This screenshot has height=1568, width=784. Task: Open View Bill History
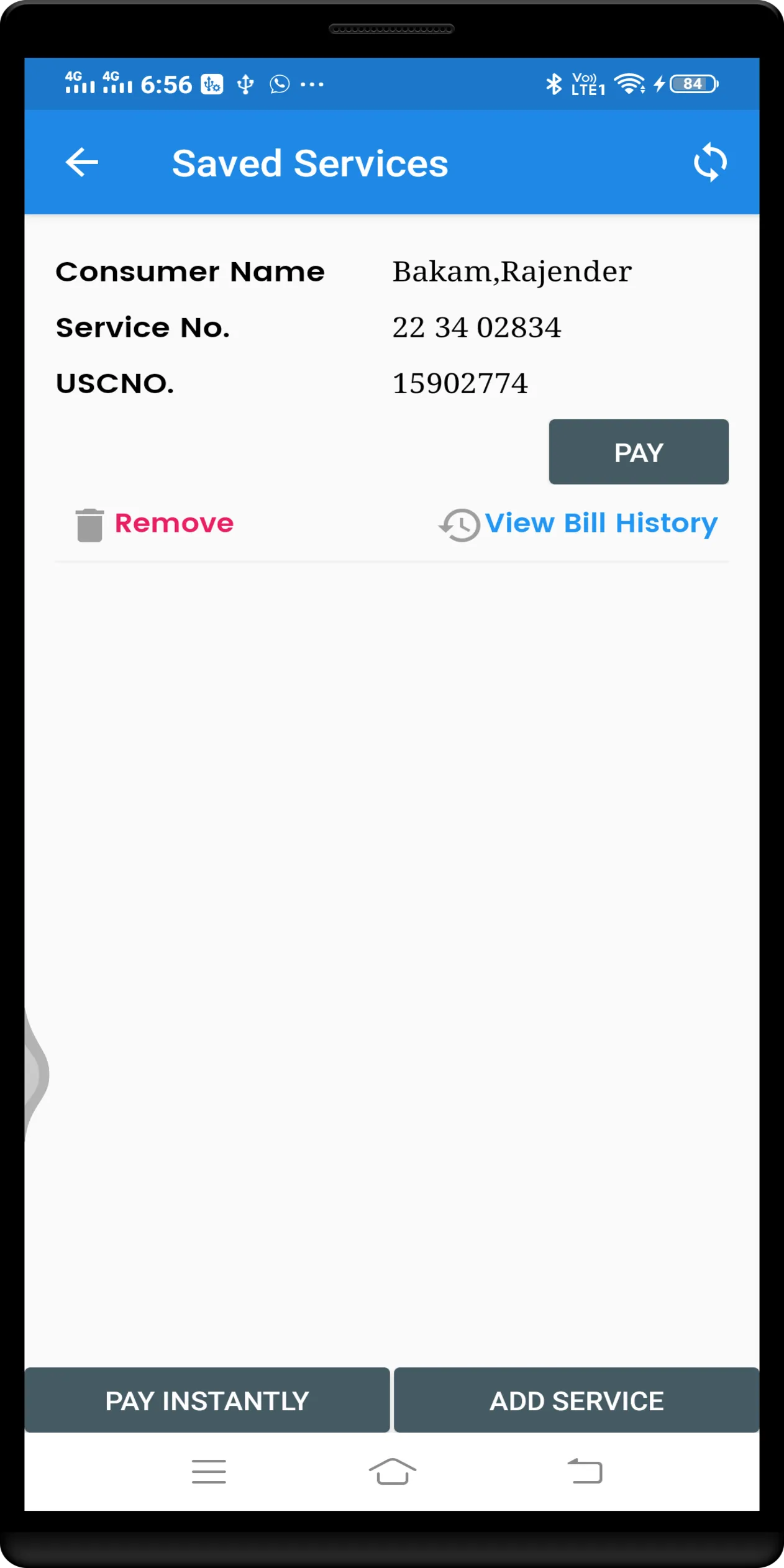[x=578, y=524]
